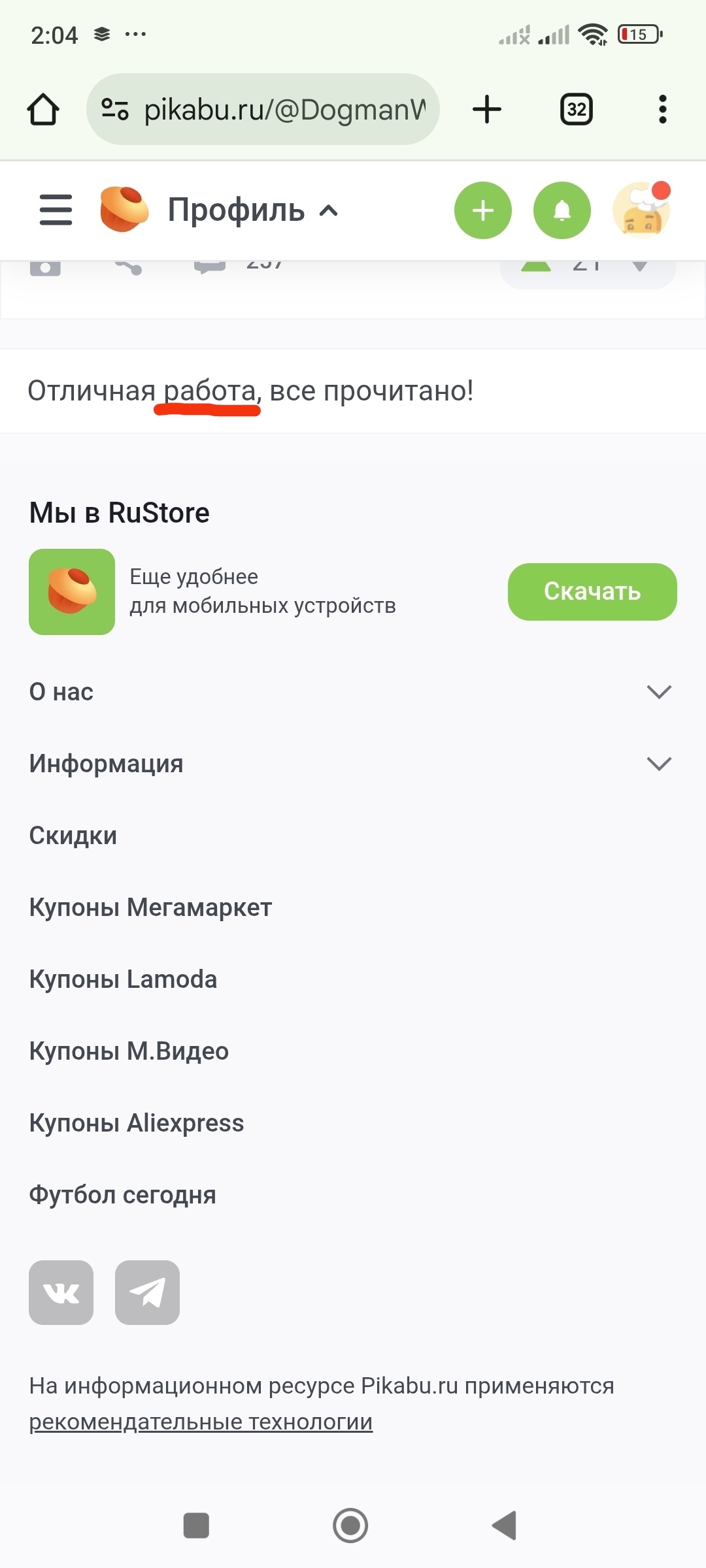The width and height of the screenshot is (706, 1568).
Task: Open Футбол сегодня
Action: (122, 1195)
